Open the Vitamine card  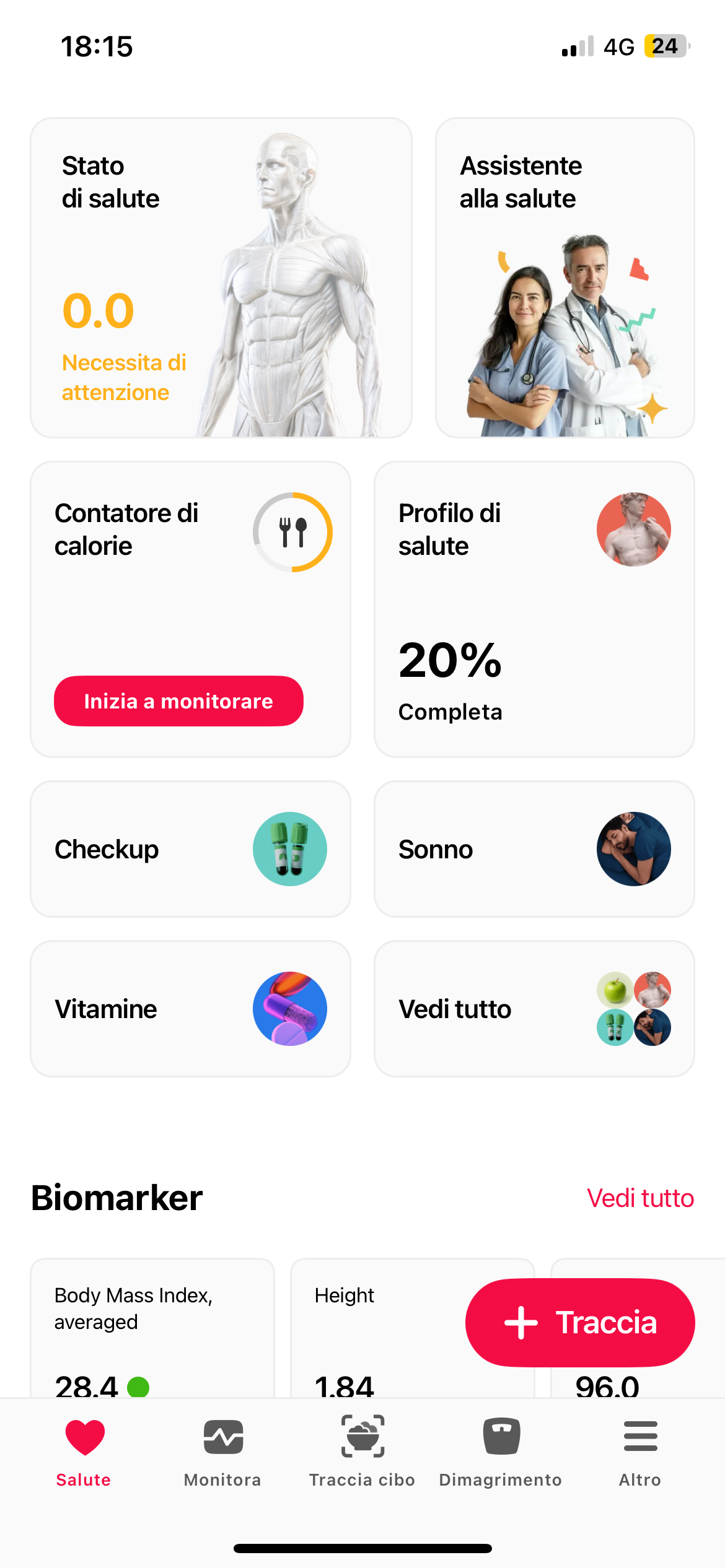coord(190,1008)
